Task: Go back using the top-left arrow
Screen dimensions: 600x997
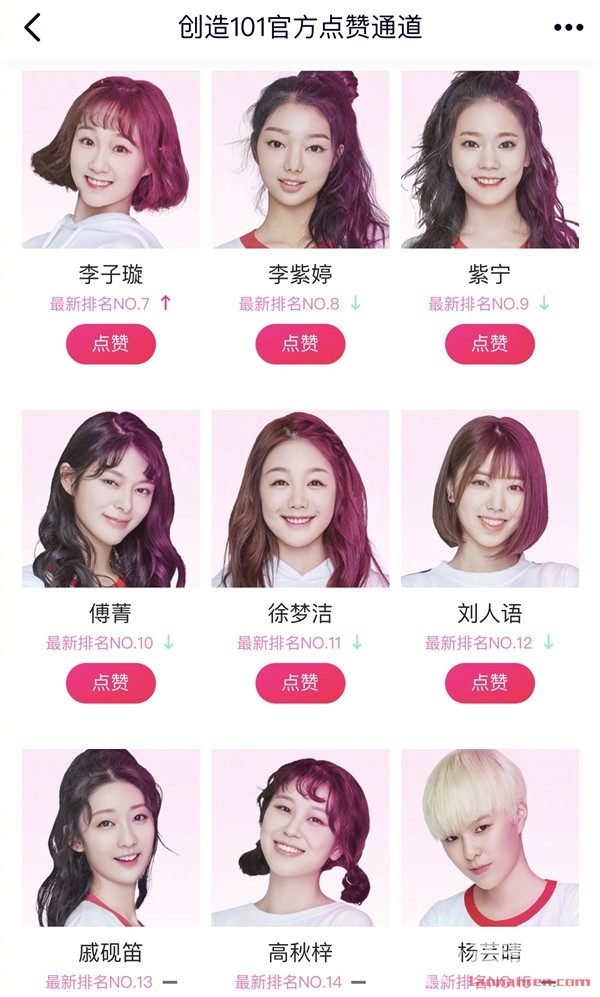Action: coord(32,27)
